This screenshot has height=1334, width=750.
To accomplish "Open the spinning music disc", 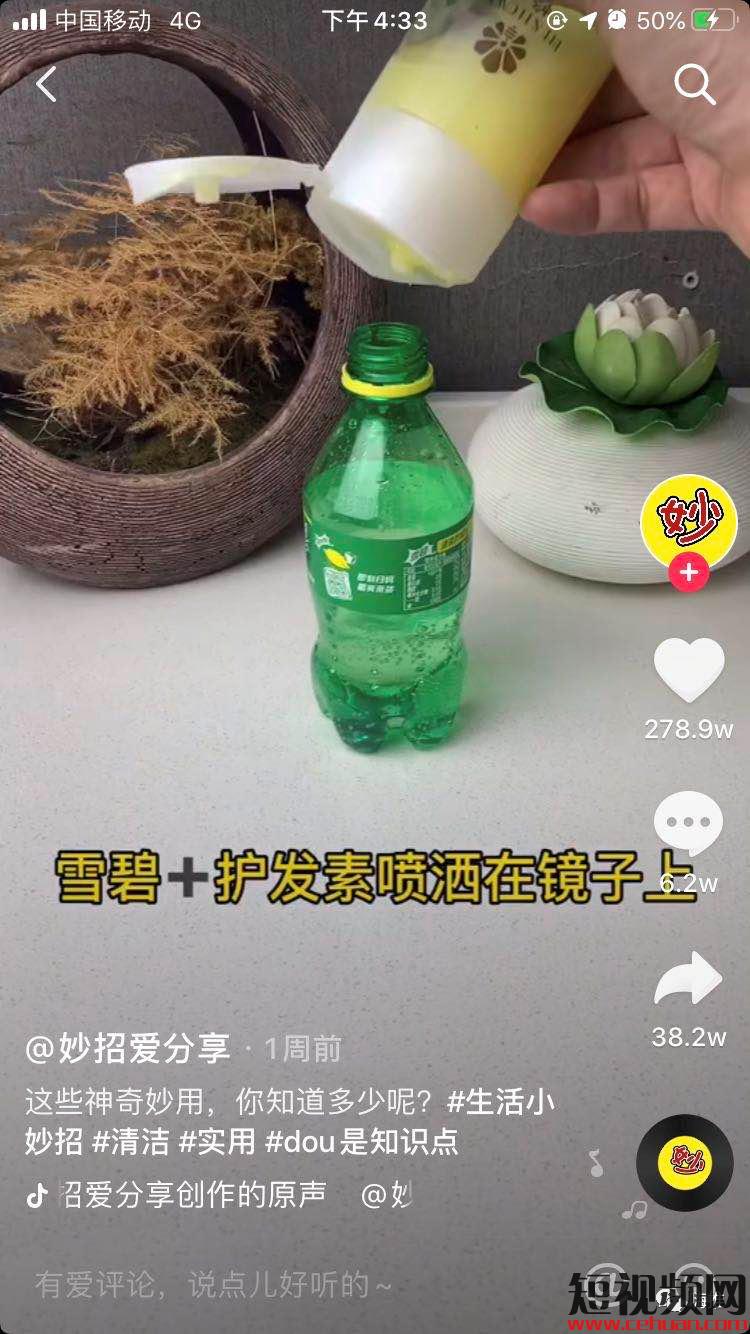I will (x=685, y=1163).
